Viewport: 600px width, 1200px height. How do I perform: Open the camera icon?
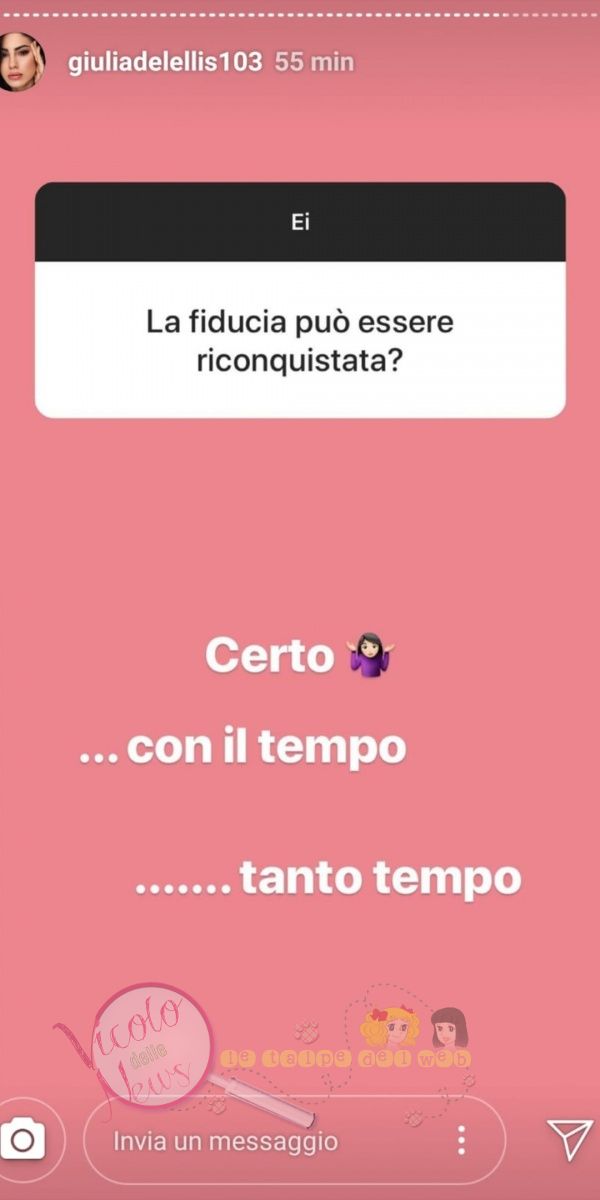25,1140
